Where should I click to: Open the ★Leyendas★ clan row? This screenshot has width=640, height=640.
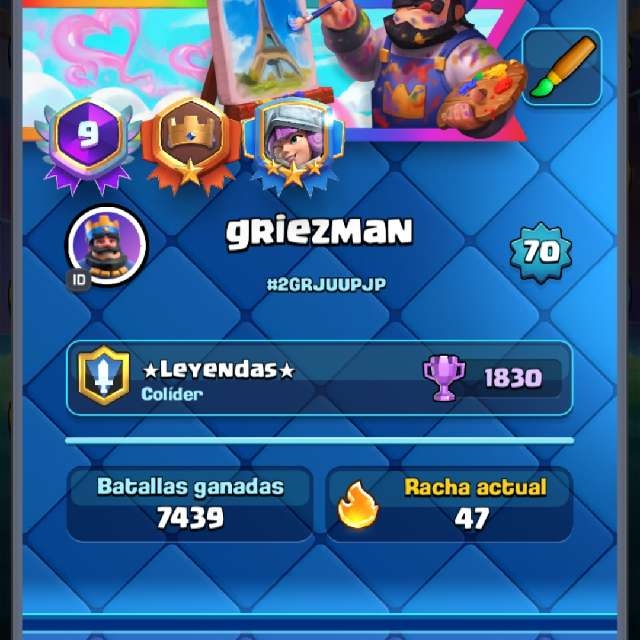pos(318,377)
